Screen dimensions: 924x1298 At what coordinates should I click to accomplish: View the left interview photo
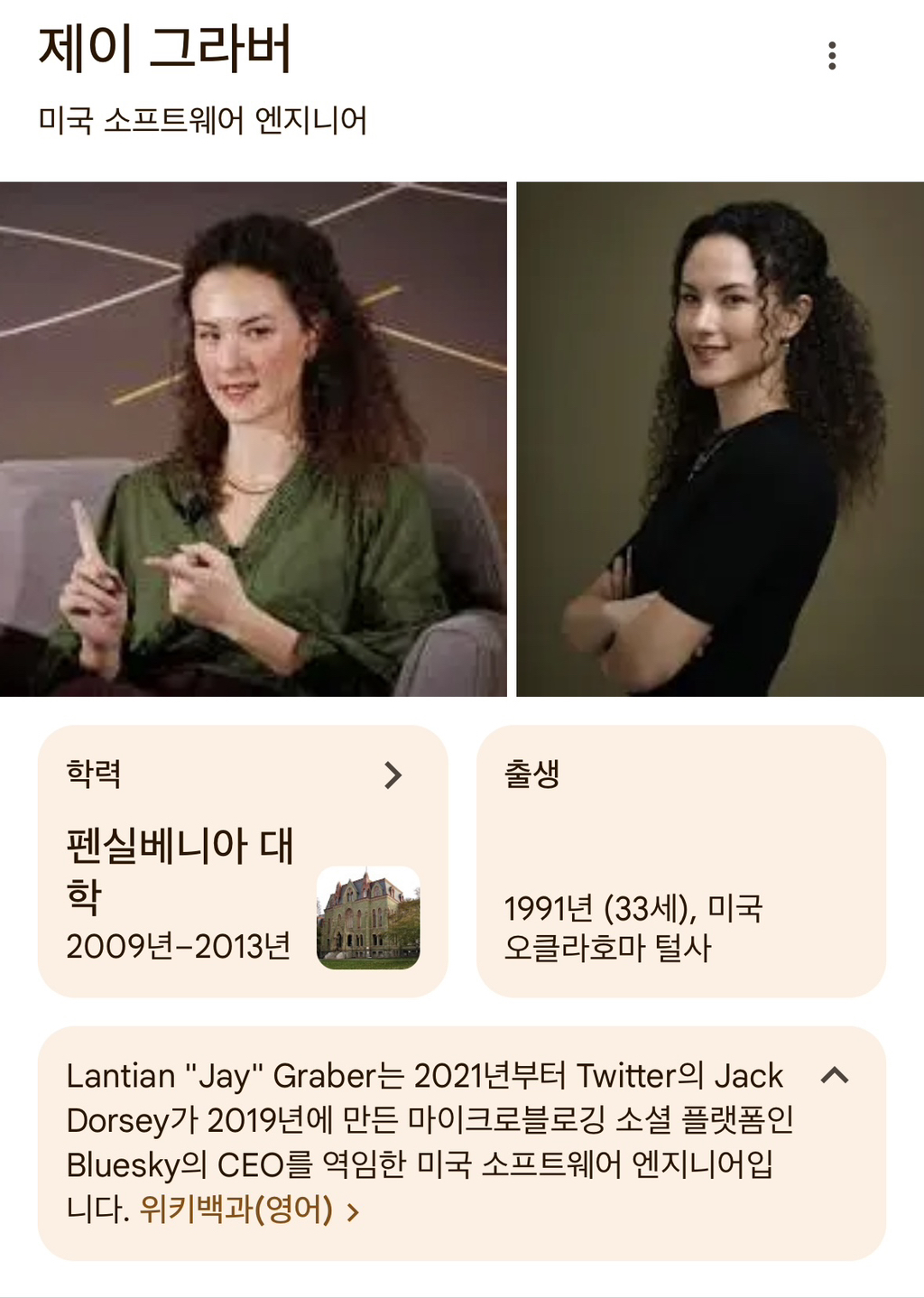pyautogui.click(x=254, y=438)
